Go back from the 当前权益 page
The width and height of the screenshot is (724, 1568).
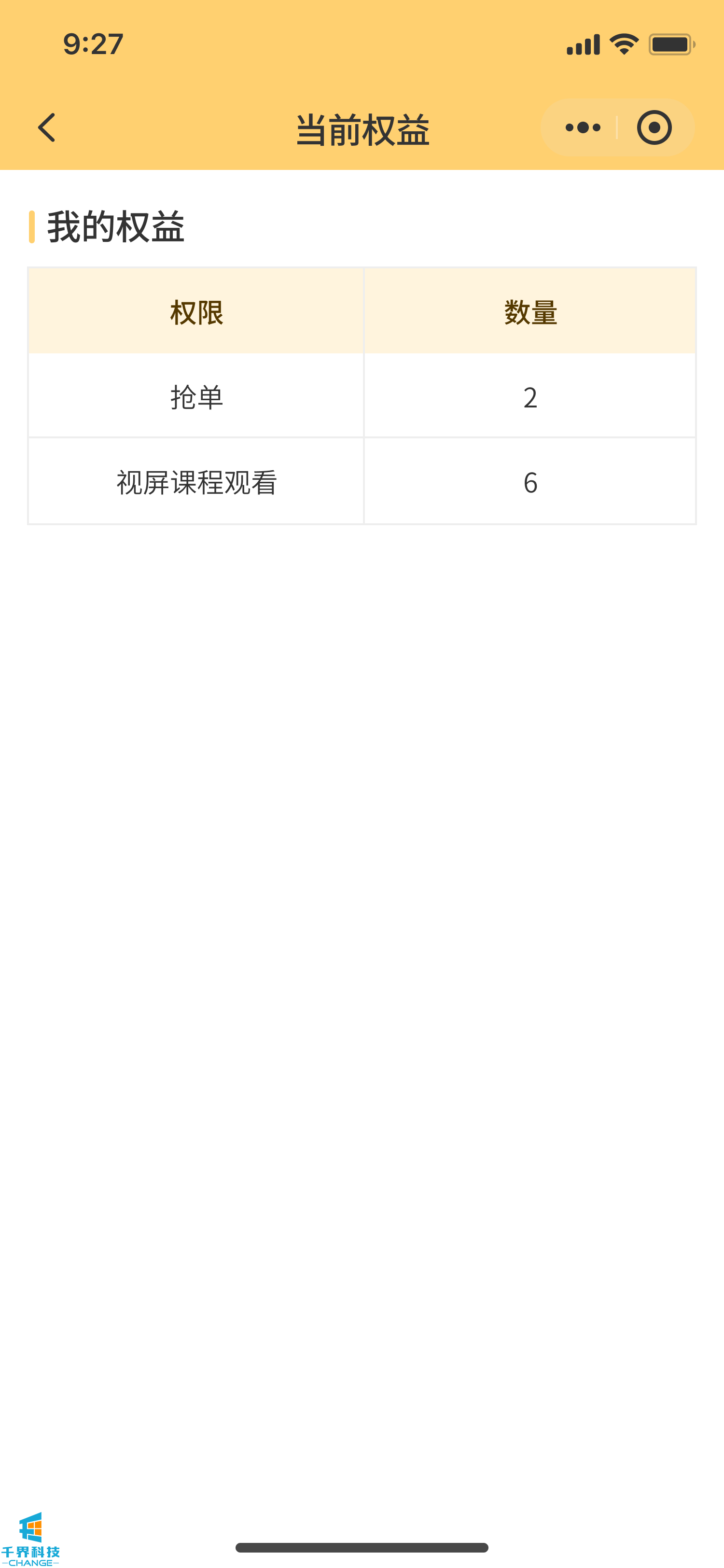coord(47,128)
